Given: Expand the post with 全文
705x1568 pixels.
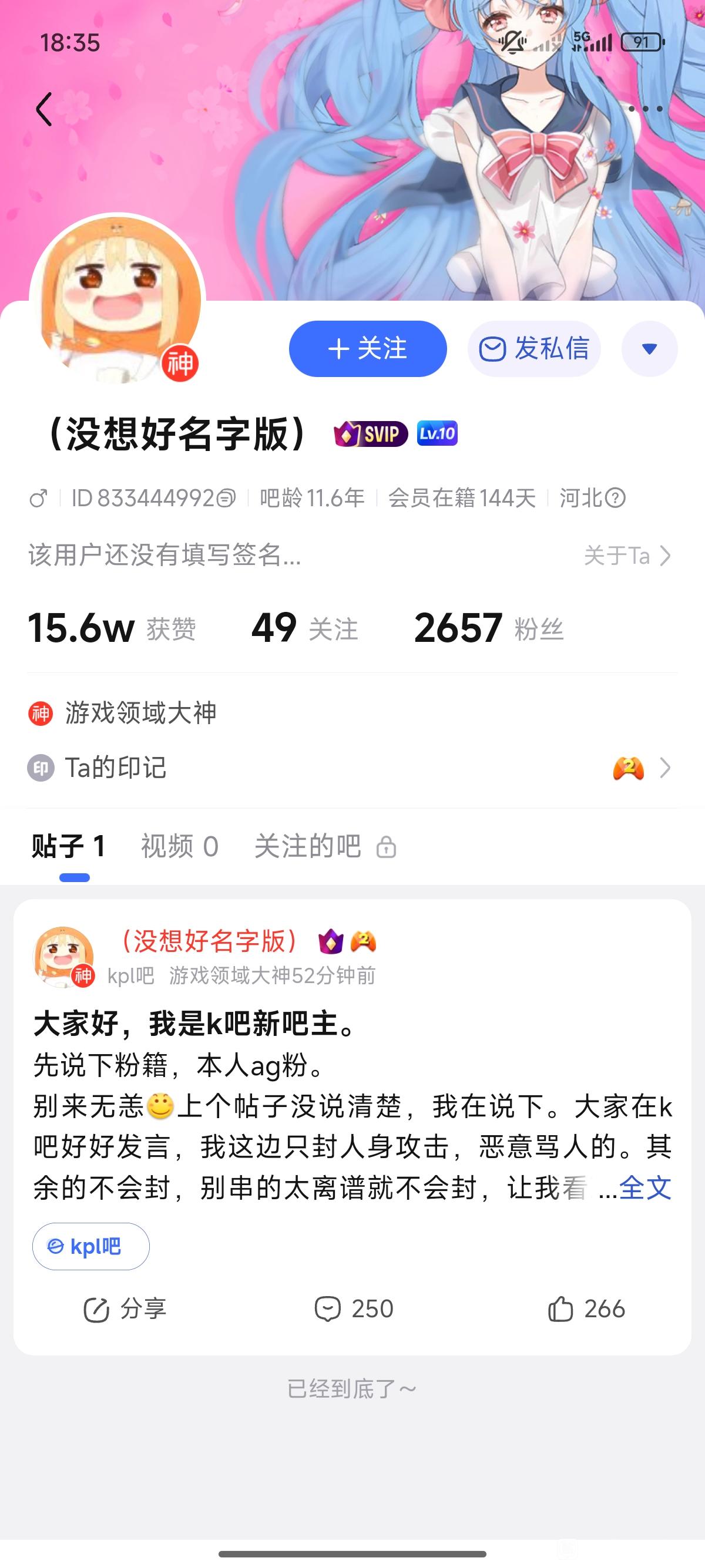Looking at the screenshot, I should tap(644, 1187).
